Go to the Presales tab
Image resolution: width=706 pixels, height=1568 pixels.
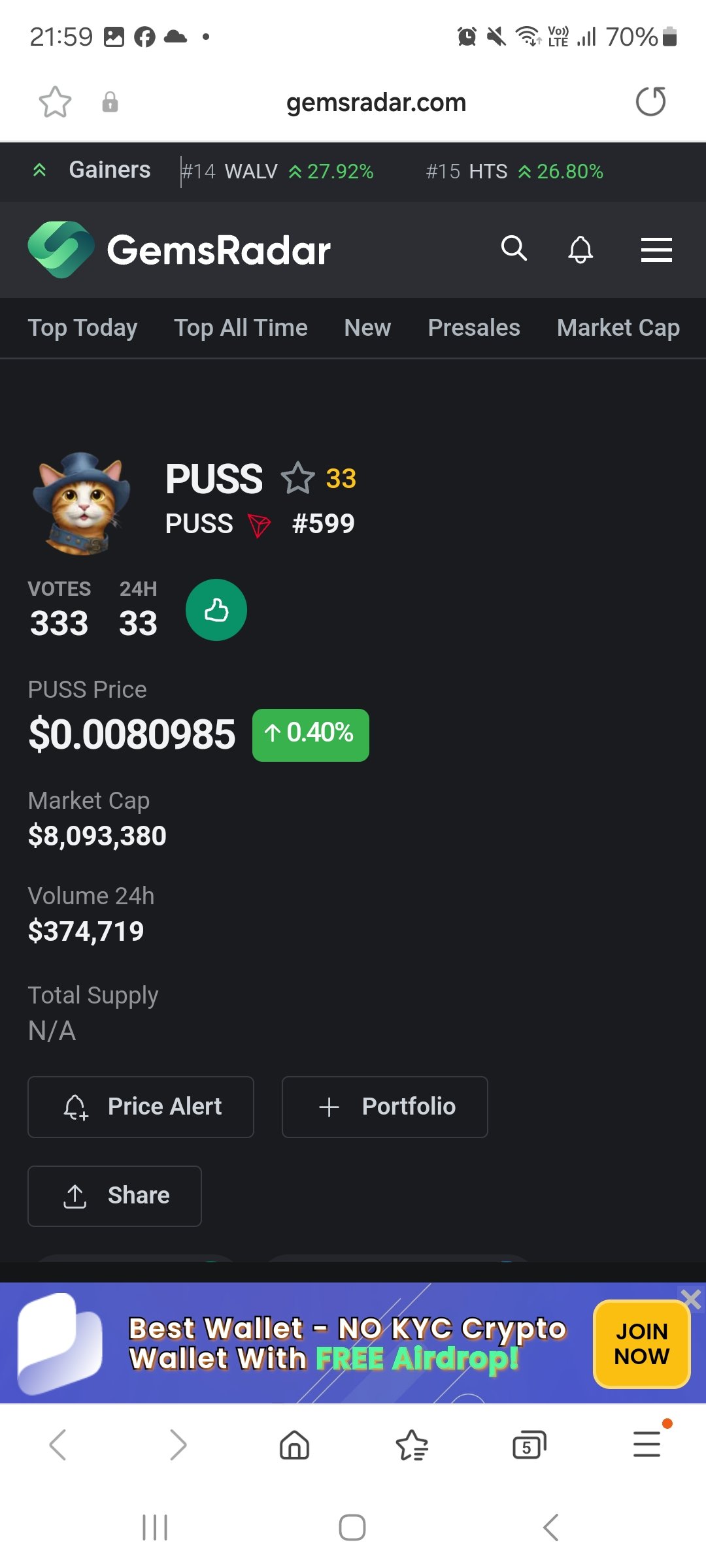click(x=474, y=328)
